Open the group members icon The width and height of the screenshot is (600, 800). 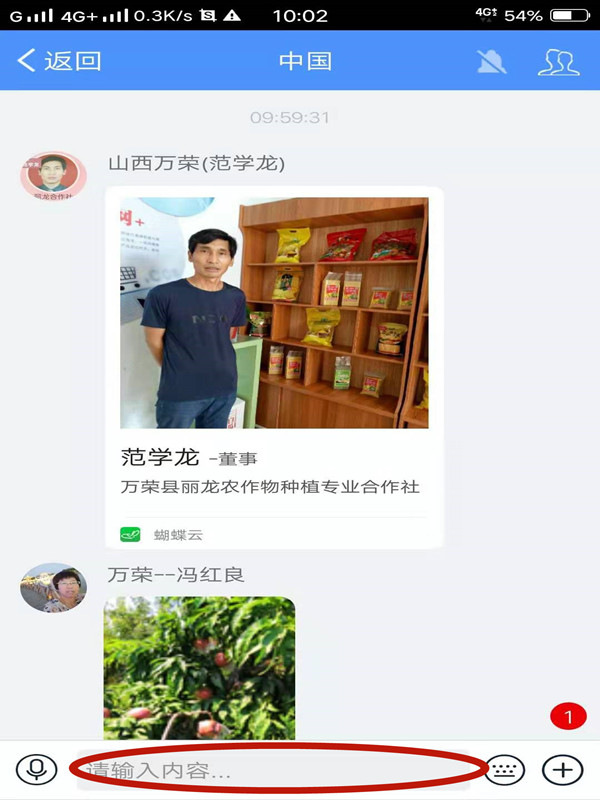(558, 61)
